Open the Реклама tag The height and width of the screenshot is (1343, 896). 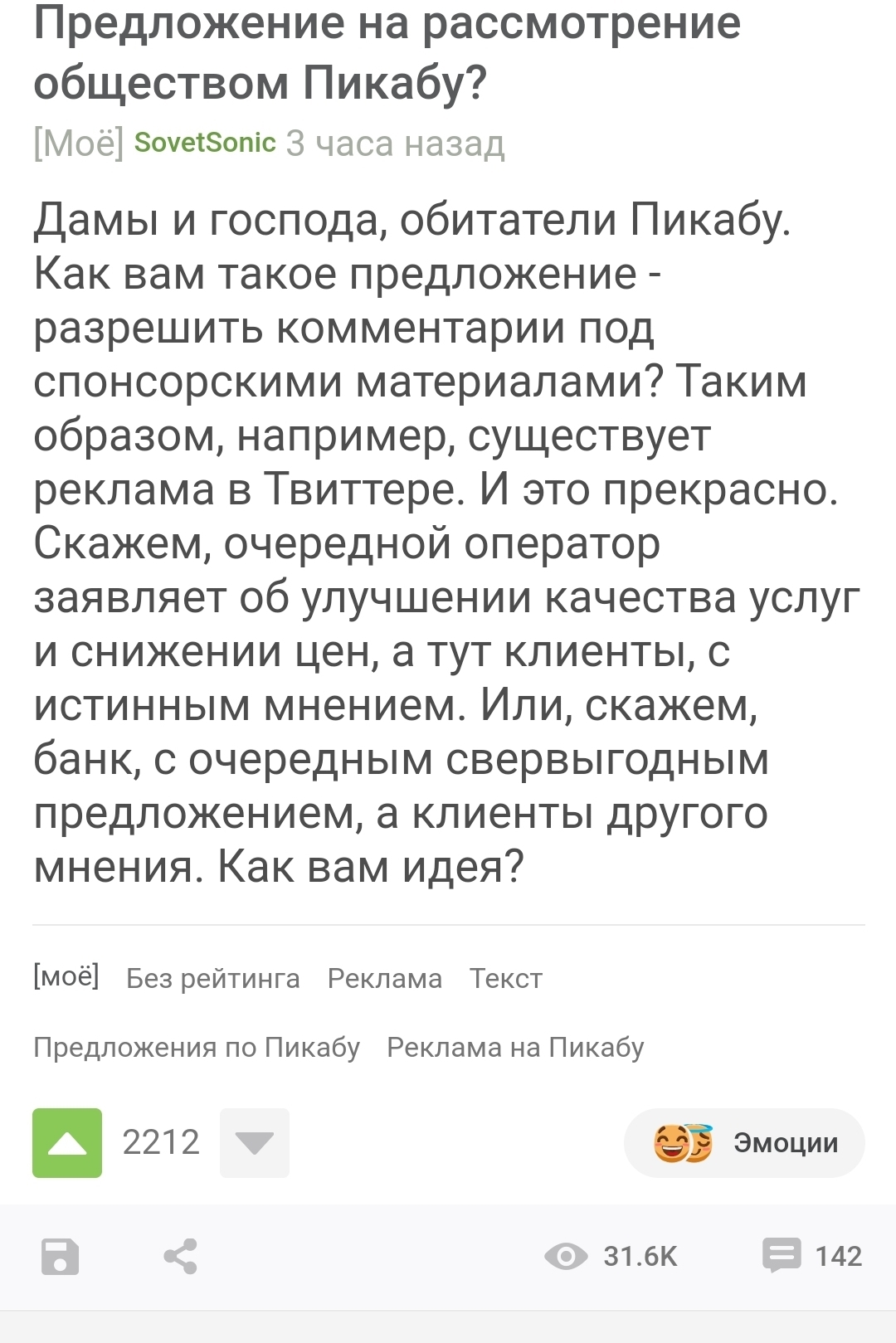(x=384, y=978)
